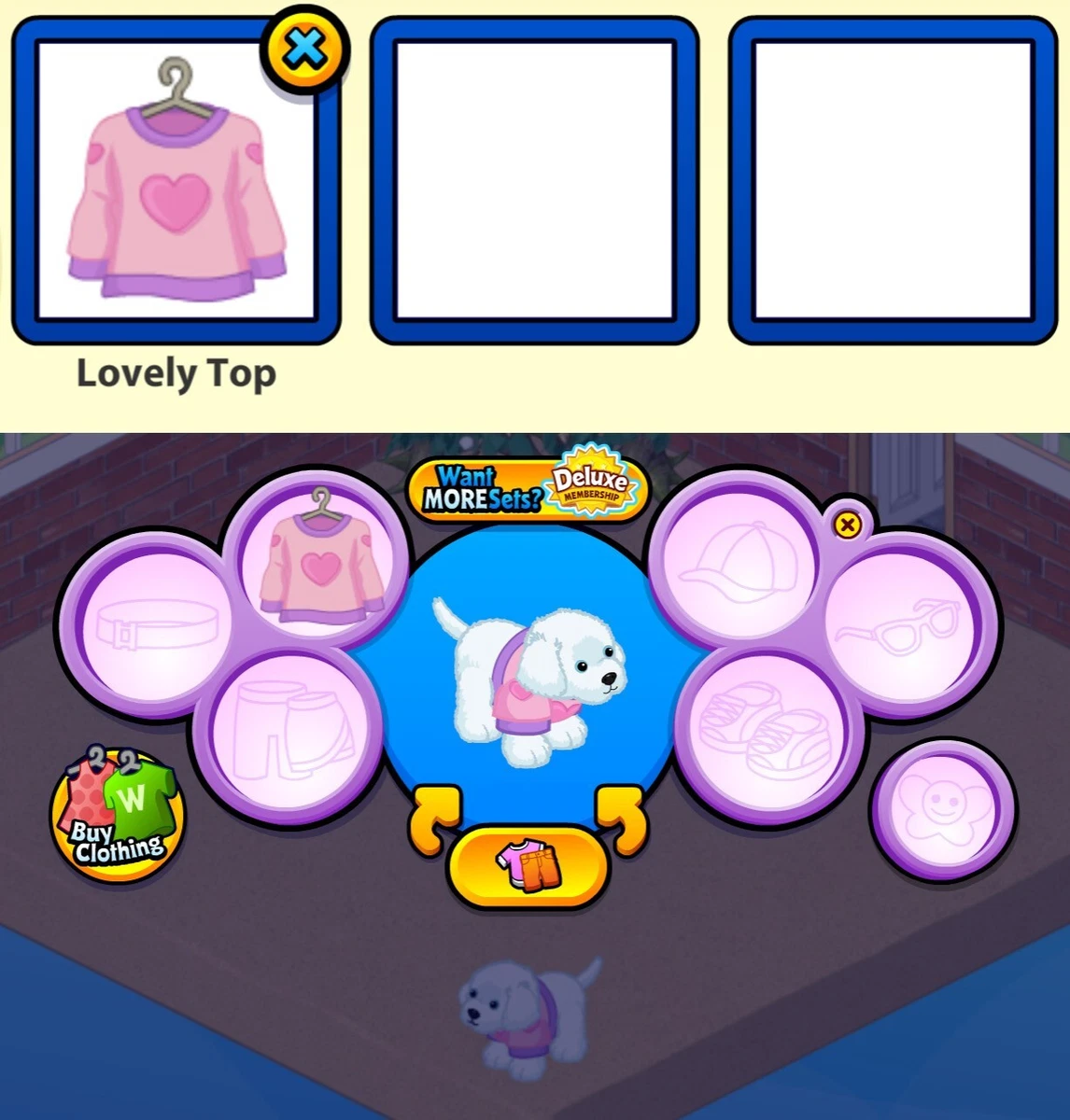Close the dress-up menu
Viewport: 1070px width, 1120px height.
tap(847, 525)
